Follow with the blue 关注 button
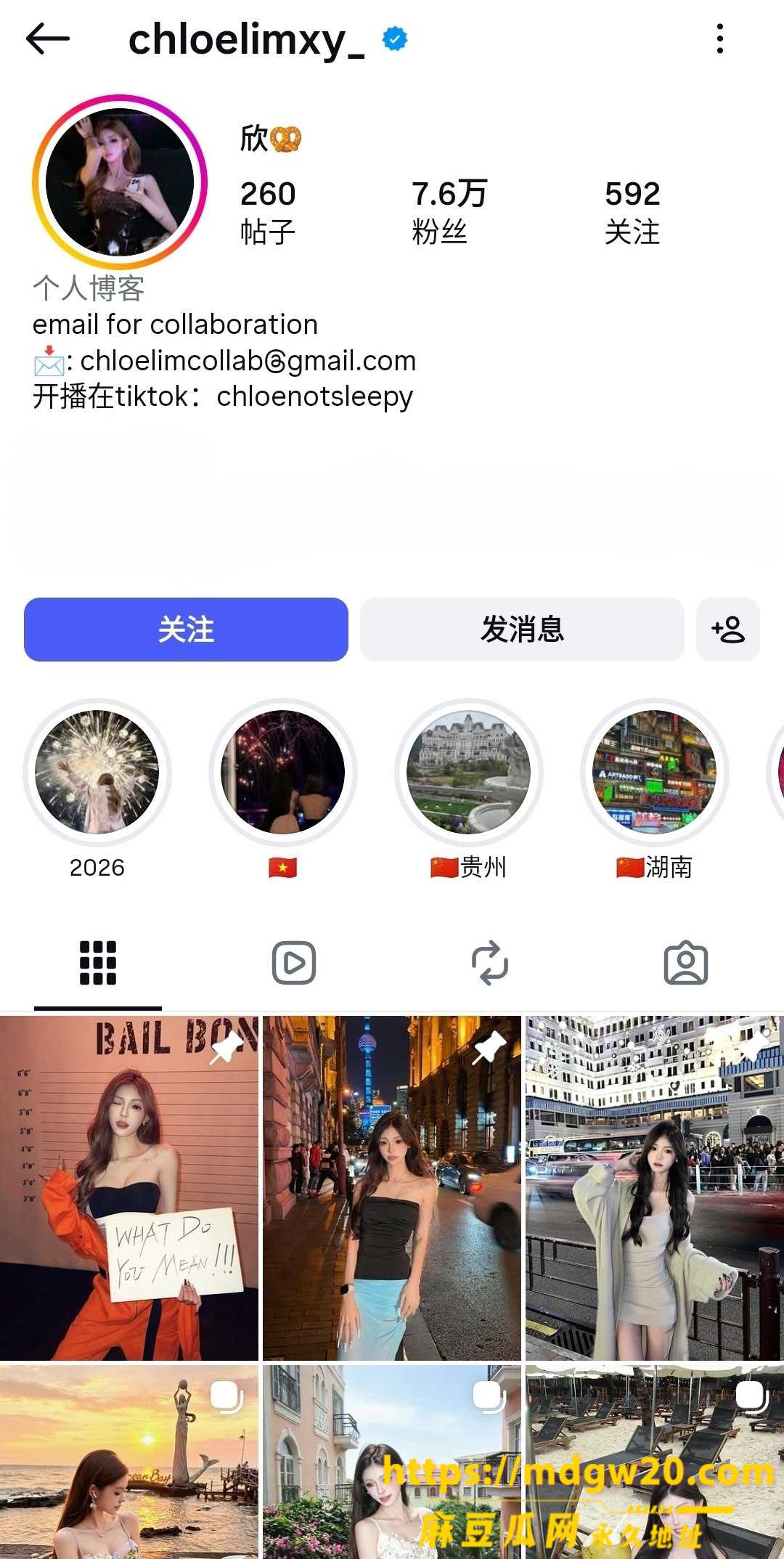 [186, 630]
